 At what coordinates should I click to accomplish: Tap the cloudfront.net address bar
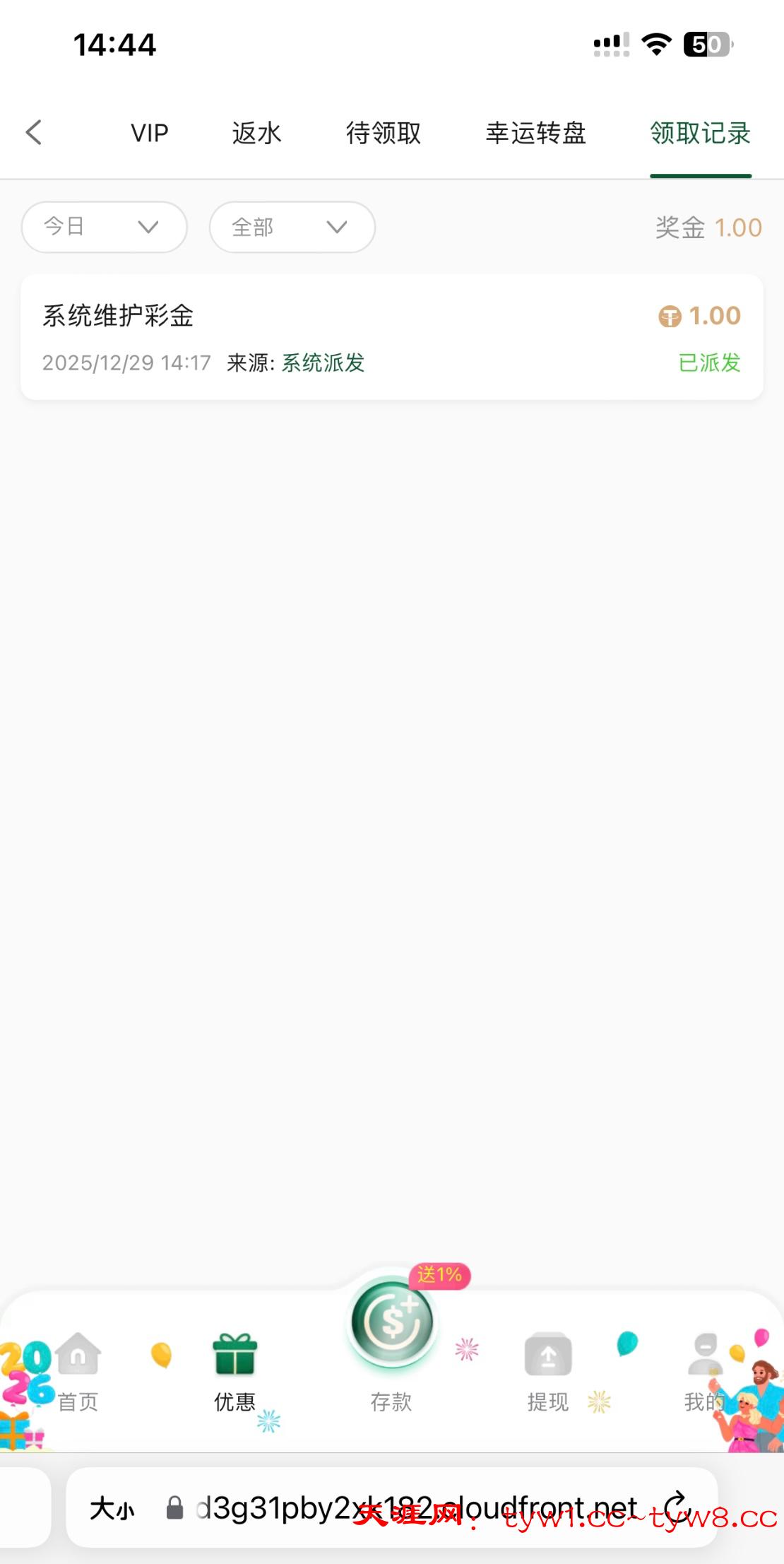coord(417,1507)
